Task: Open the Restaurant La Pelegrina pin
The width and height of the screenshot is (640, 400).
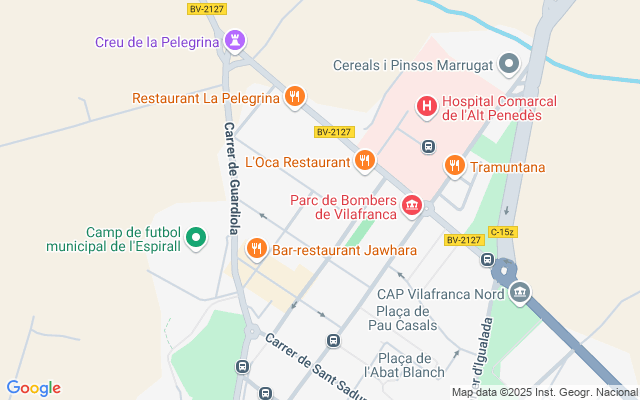Action: pyautogui.click(x=294, y=97)
